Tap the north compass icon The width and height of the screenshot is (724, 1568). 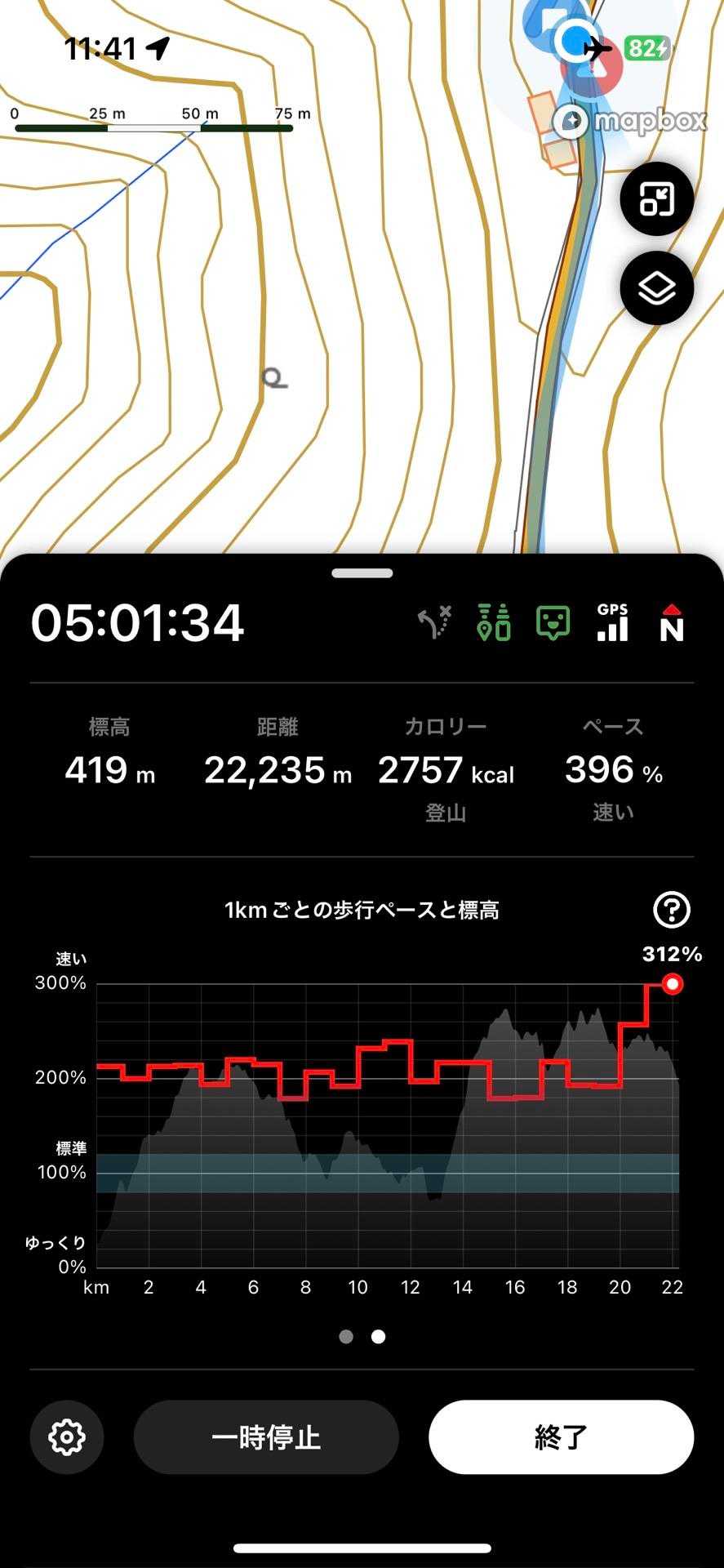[x=671, y=623]
